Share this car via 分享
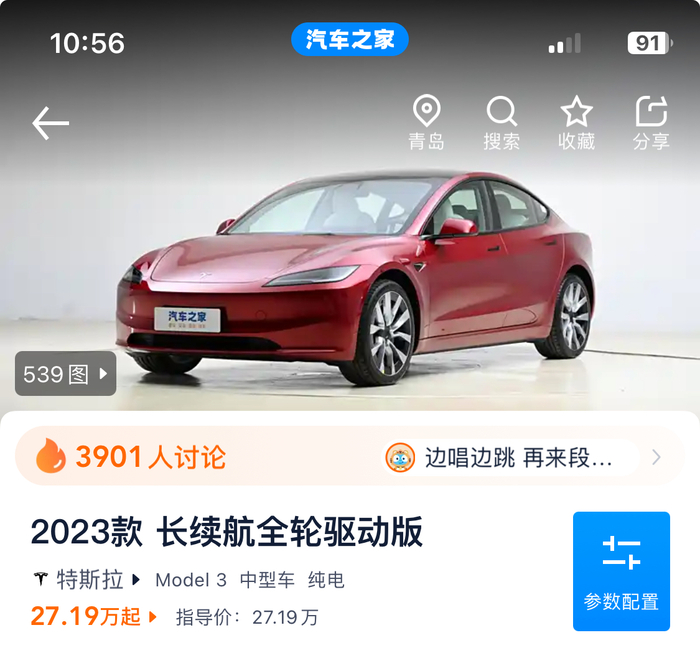The width and height of the screenshot is (700, 648). tap(651, 124)
